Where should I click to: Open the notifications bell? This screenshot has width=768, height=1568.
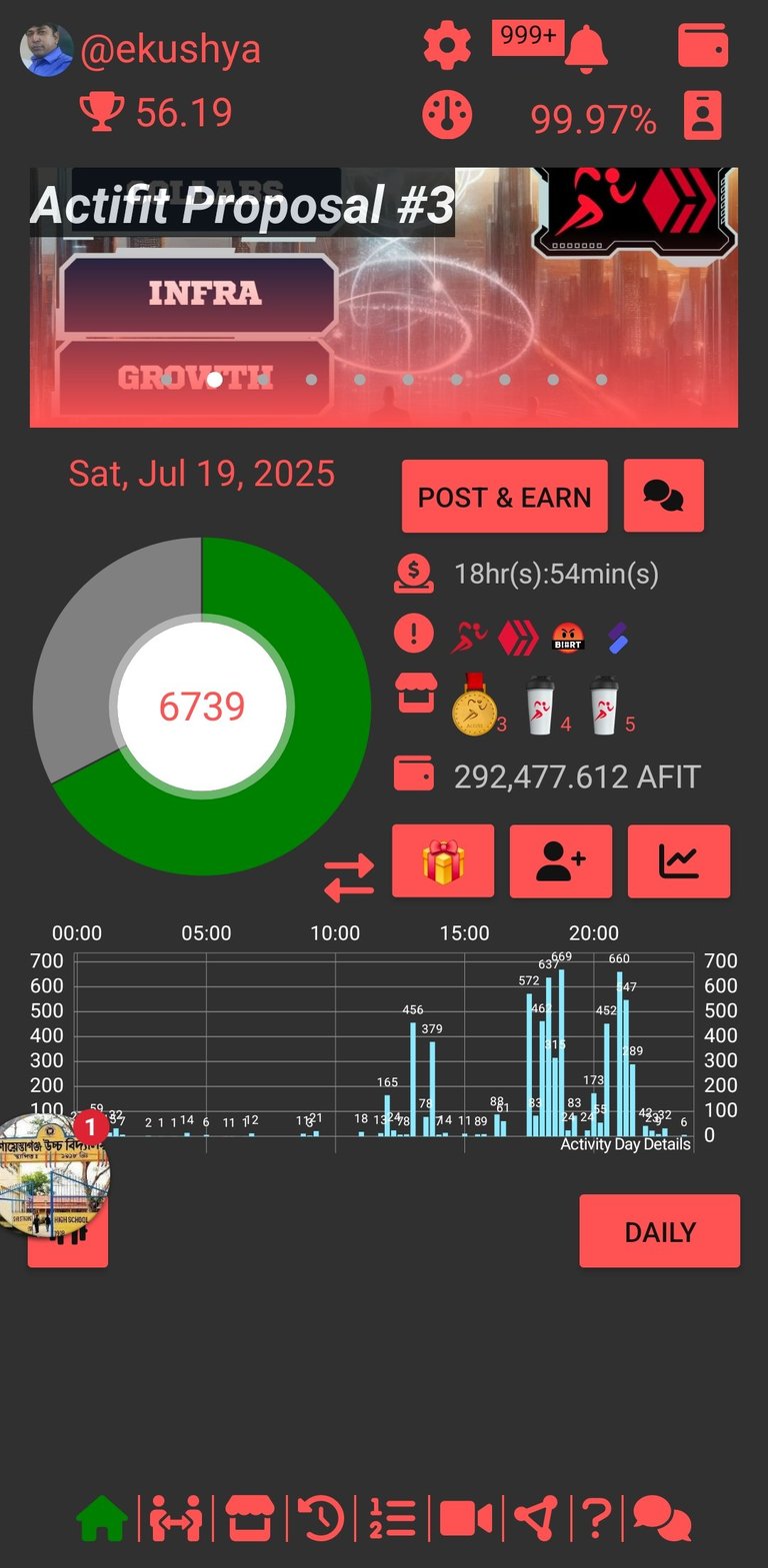585,47
